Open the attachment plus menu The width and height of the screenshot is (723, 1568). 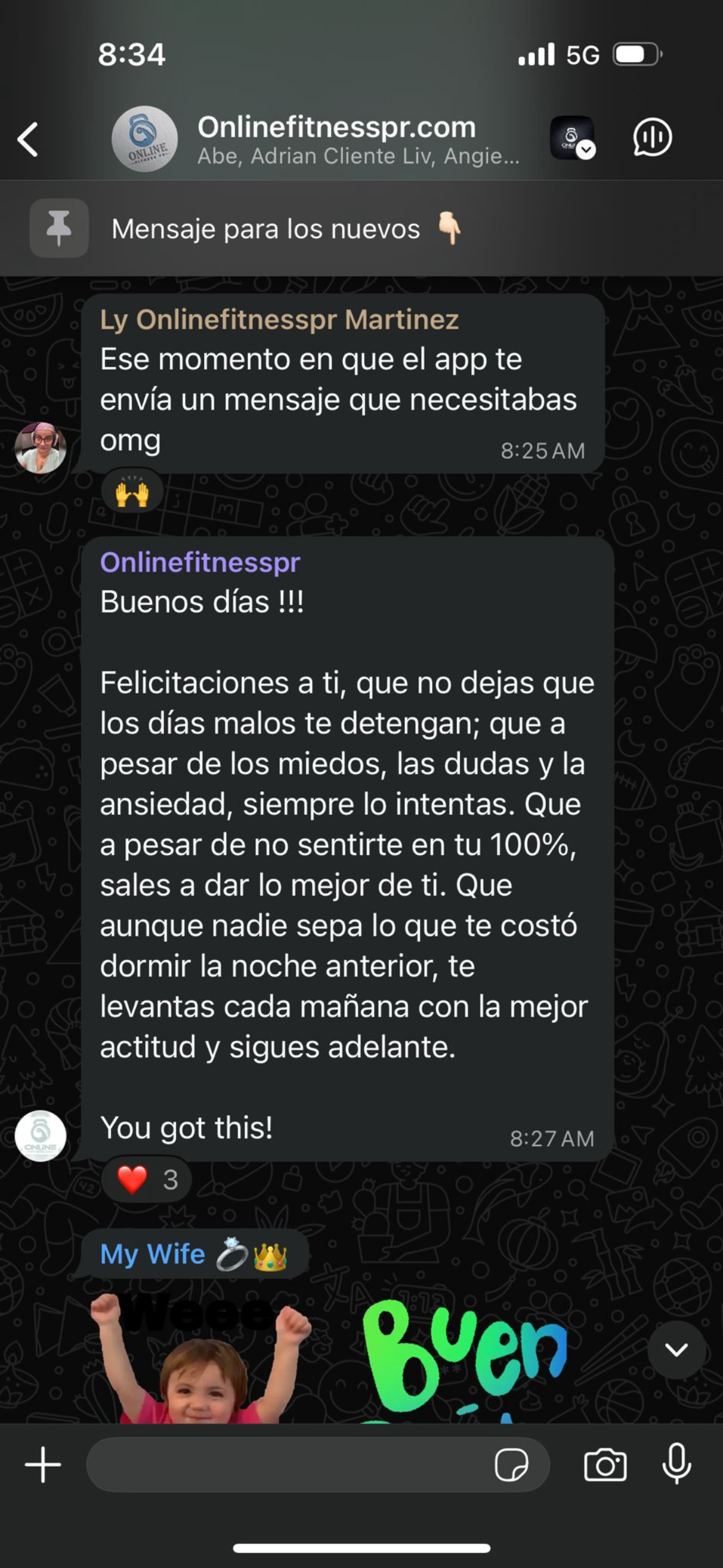click(x=43, y=1465)
